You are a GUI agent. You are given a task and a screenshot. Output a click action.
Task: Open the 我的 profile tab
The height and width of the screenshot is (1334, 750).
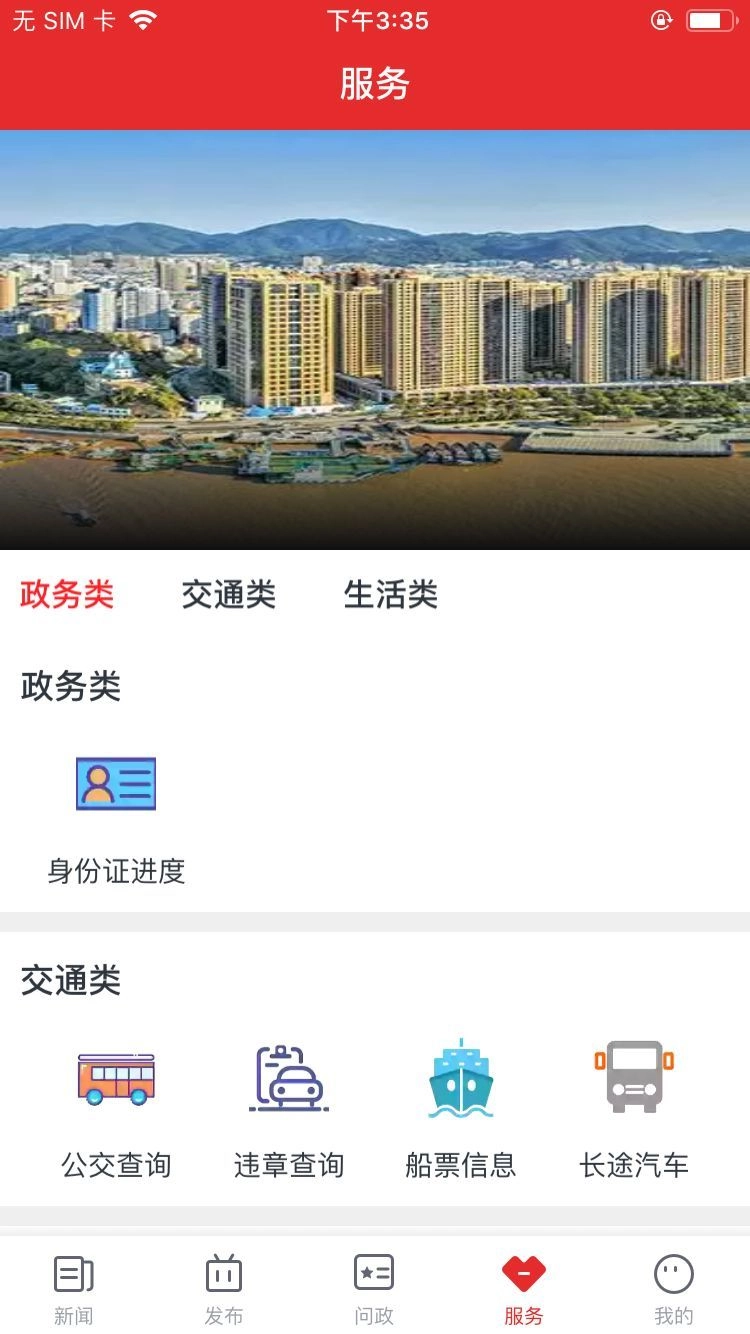[673, 1288]
